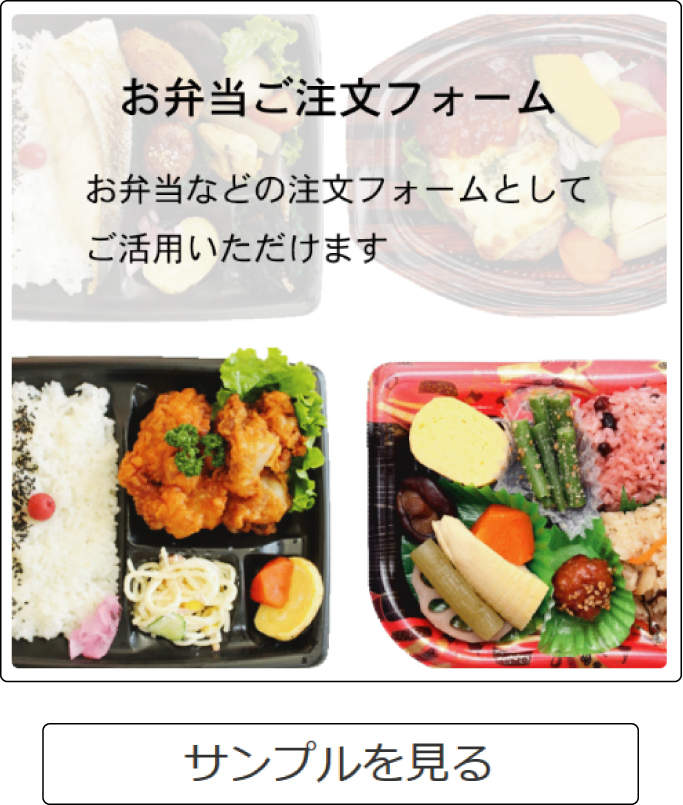Open the お弁当ご注文フォーム template card
This screenshot has width=683, height=805.
pos(340,340)
